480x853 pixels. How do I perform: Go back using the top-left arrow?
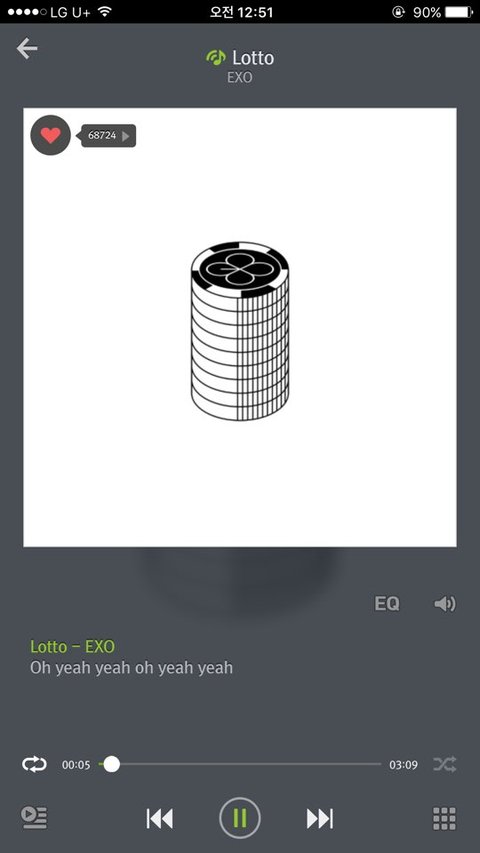tap(27, 48)
